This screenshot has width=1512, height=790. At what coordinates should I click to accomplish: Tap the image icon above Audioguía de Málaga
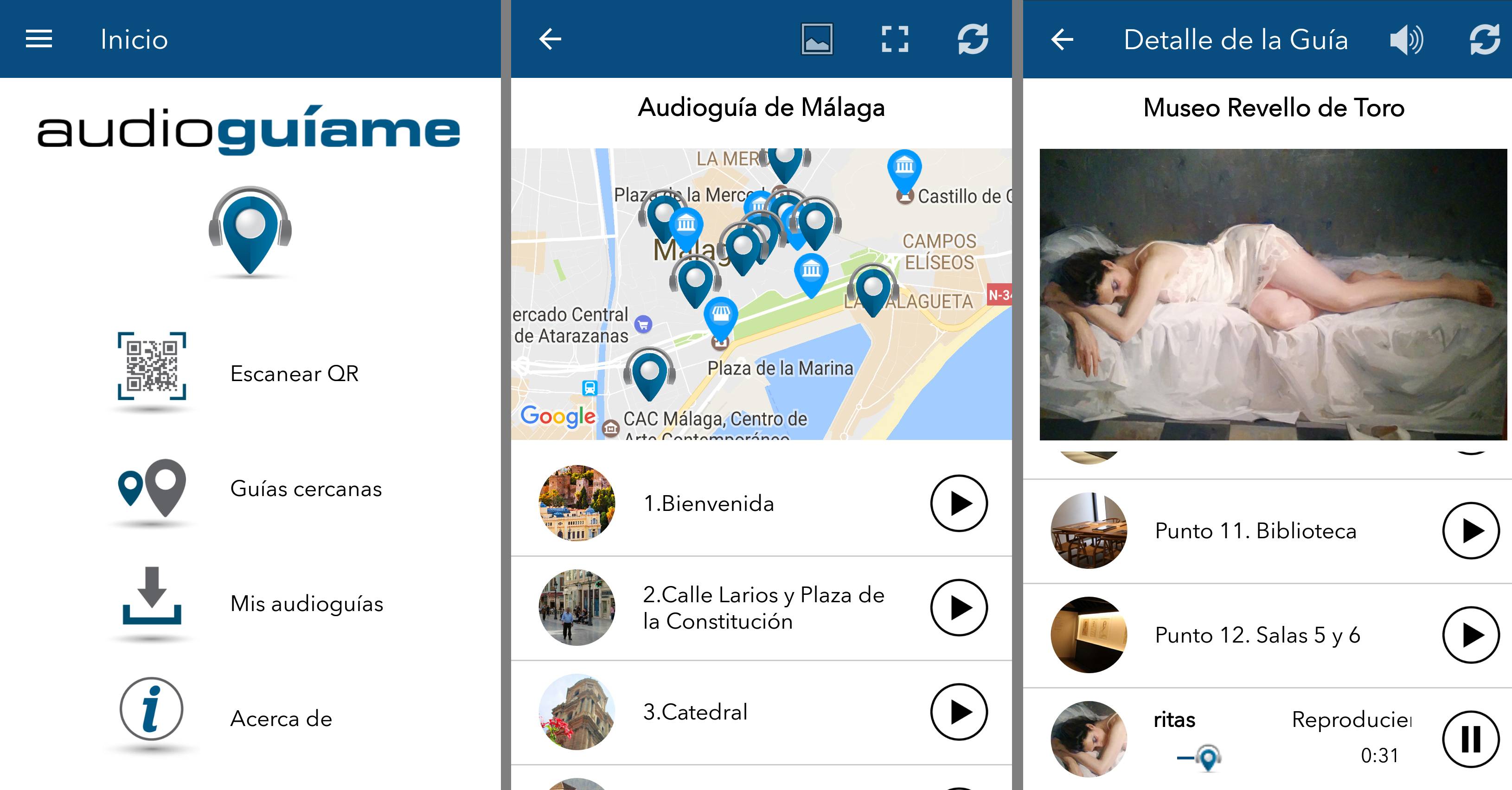(816, 39)
